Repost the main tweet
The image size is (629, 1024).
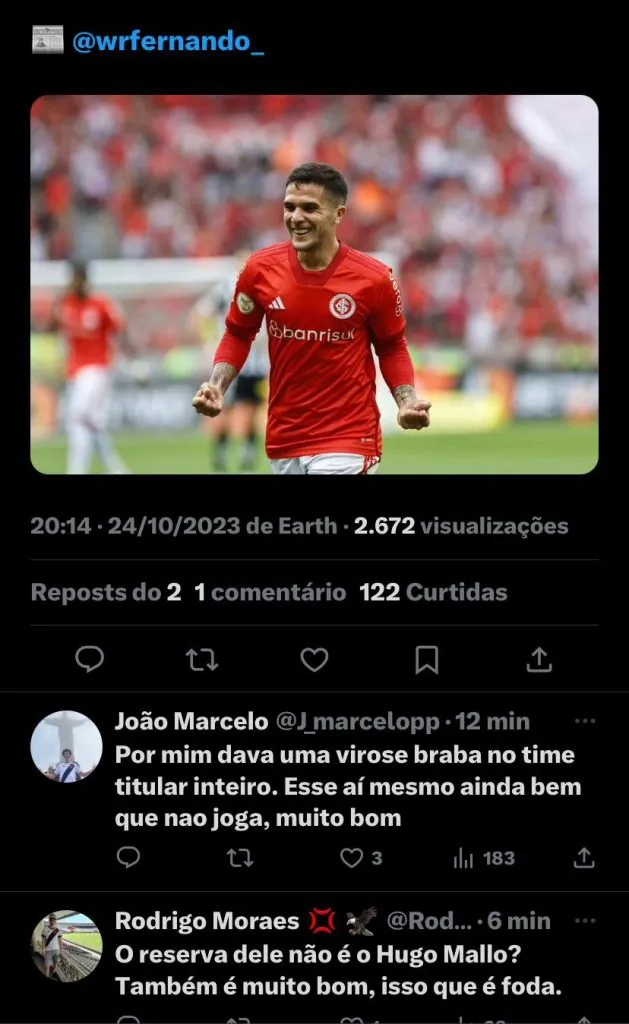coord(202,659)
